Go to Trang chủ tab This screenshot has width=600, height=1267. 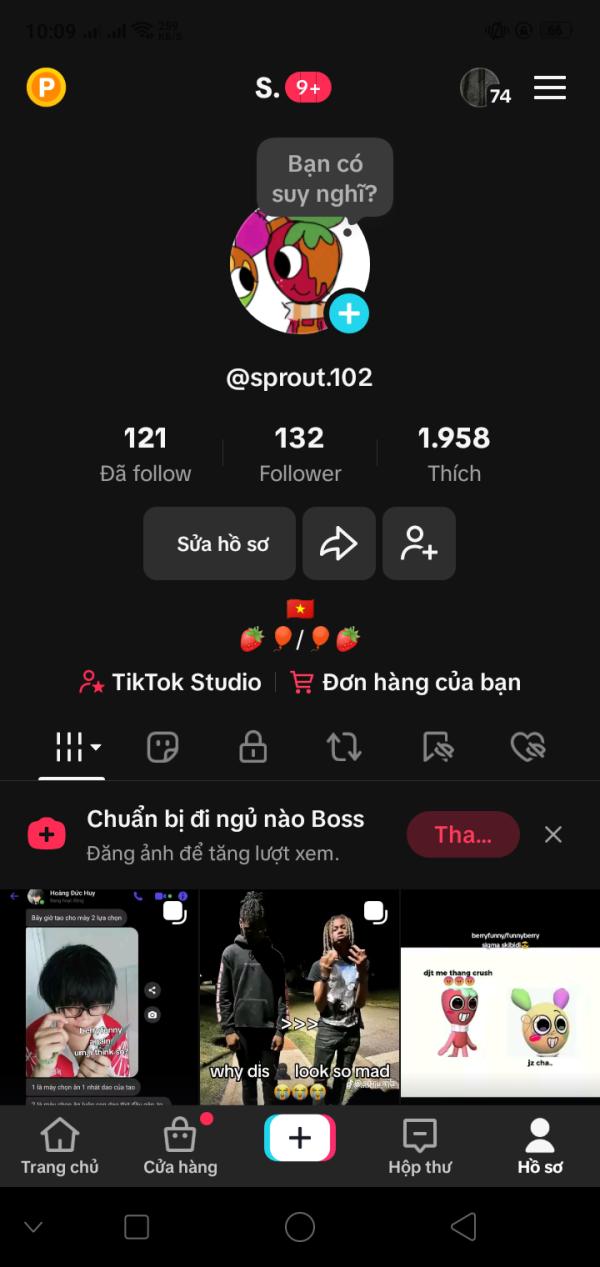coord(60,1146)
